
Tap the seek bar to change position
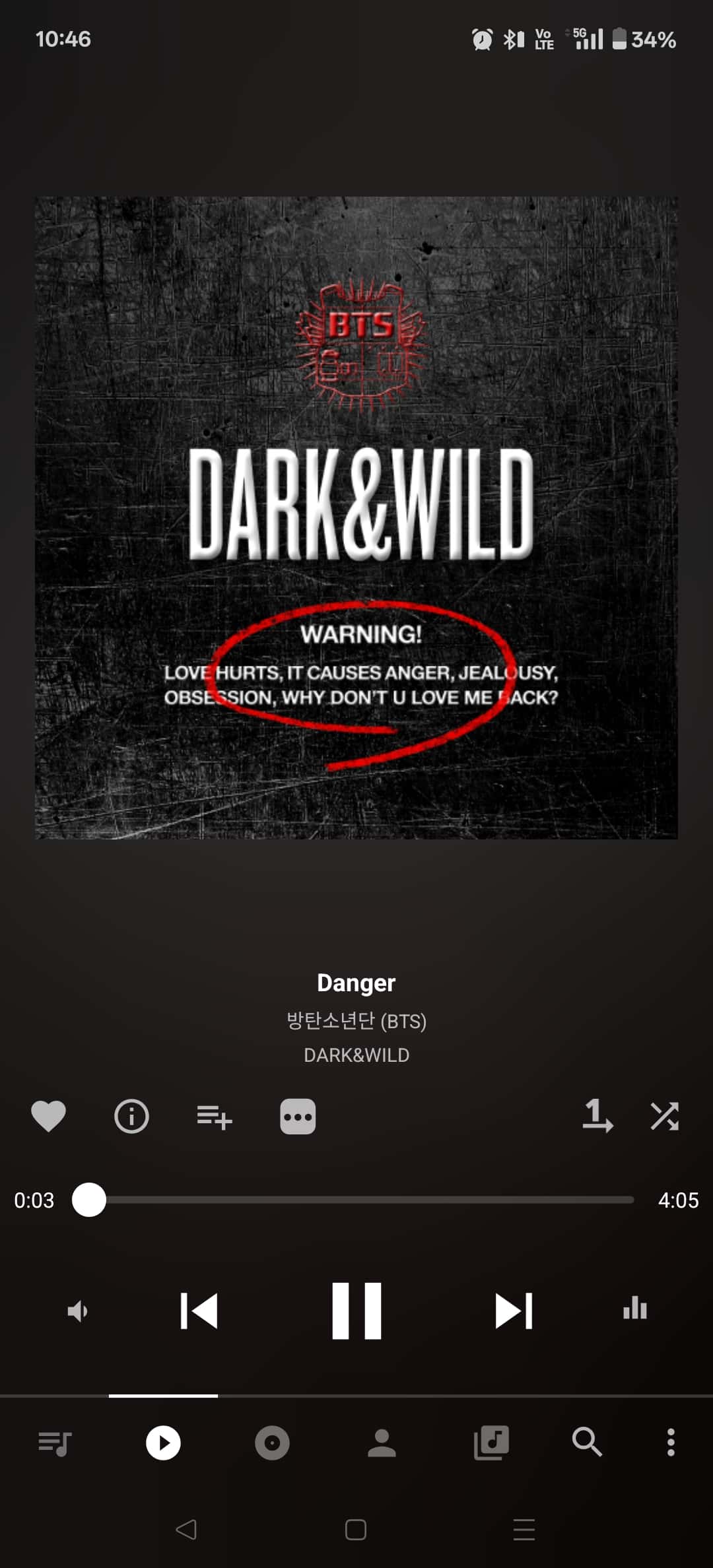355,1200
